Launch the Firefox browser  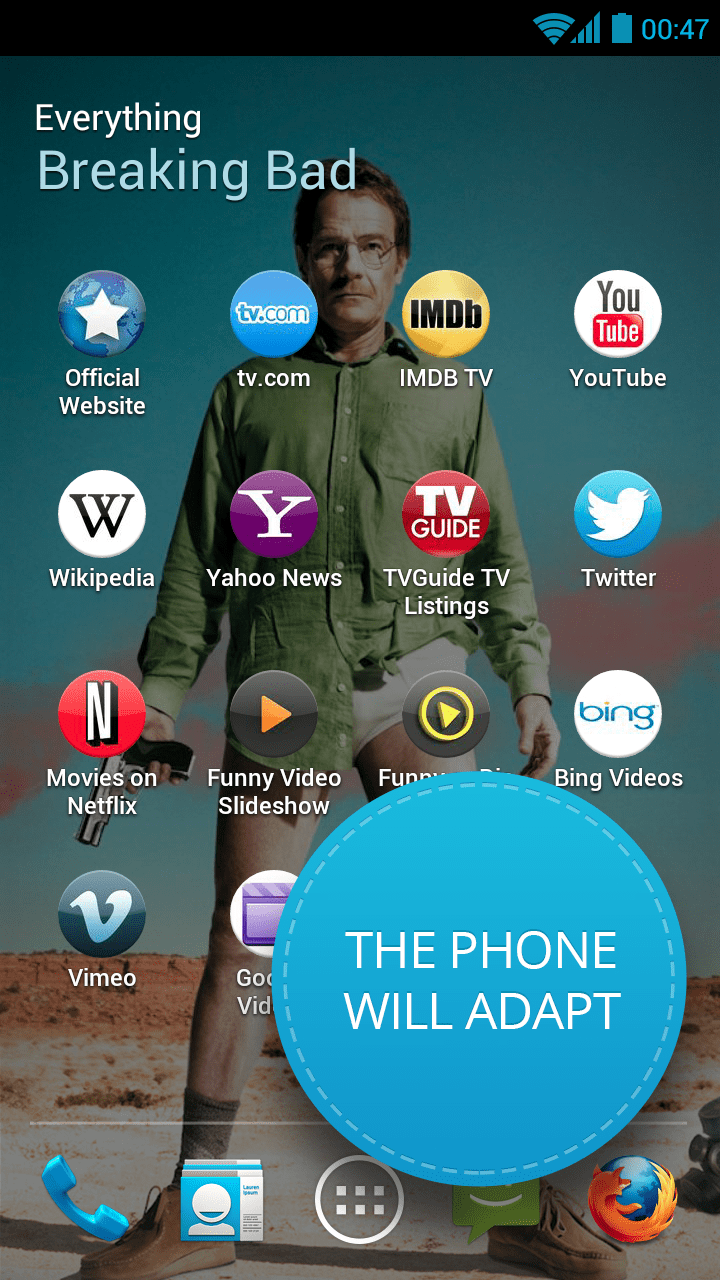(x=632, y=1200)
